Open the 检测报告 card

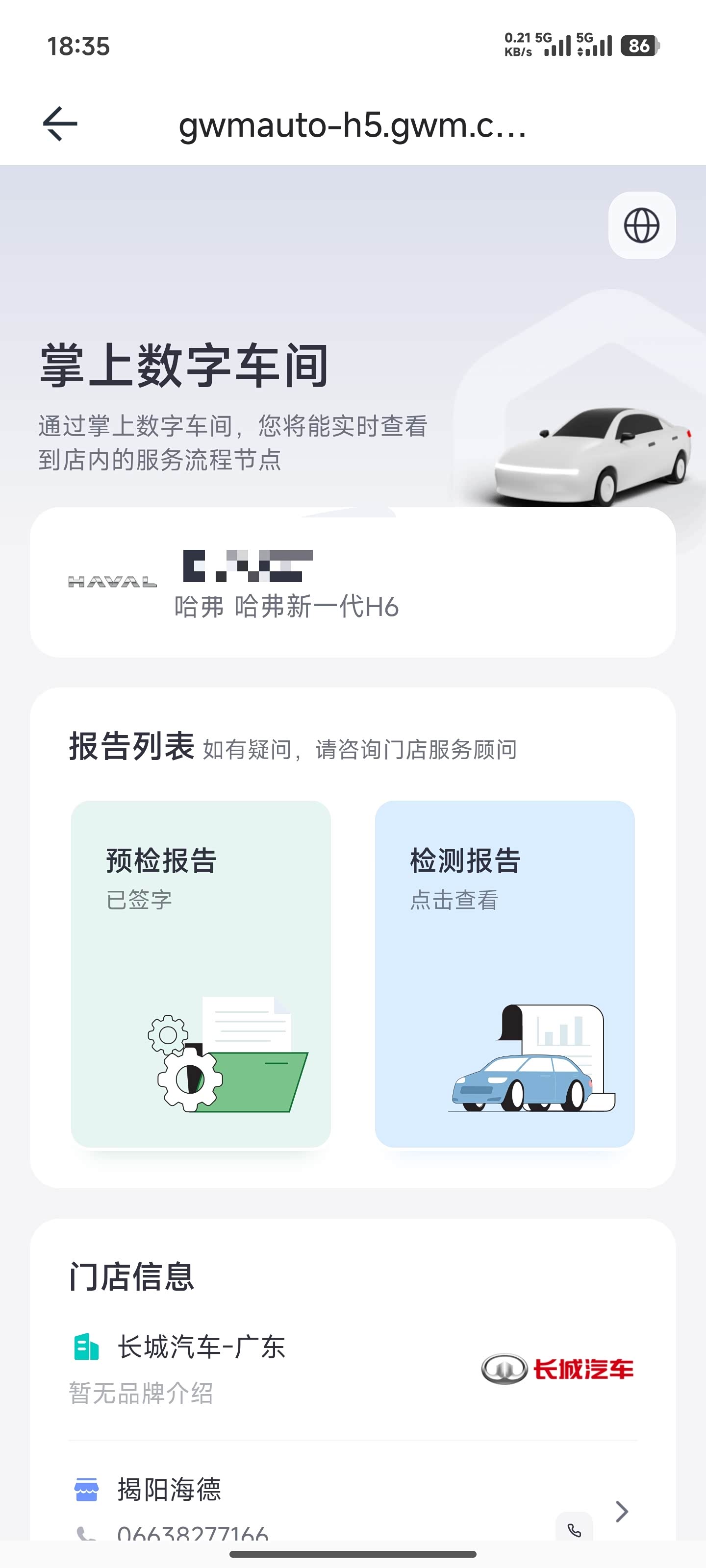coord(504,973)
